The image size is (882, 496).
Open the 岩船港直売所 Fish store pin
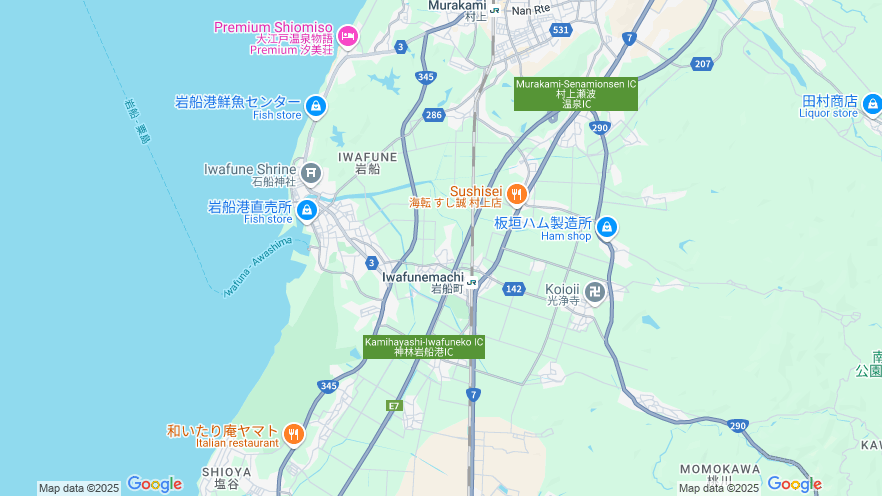[307, 210]
